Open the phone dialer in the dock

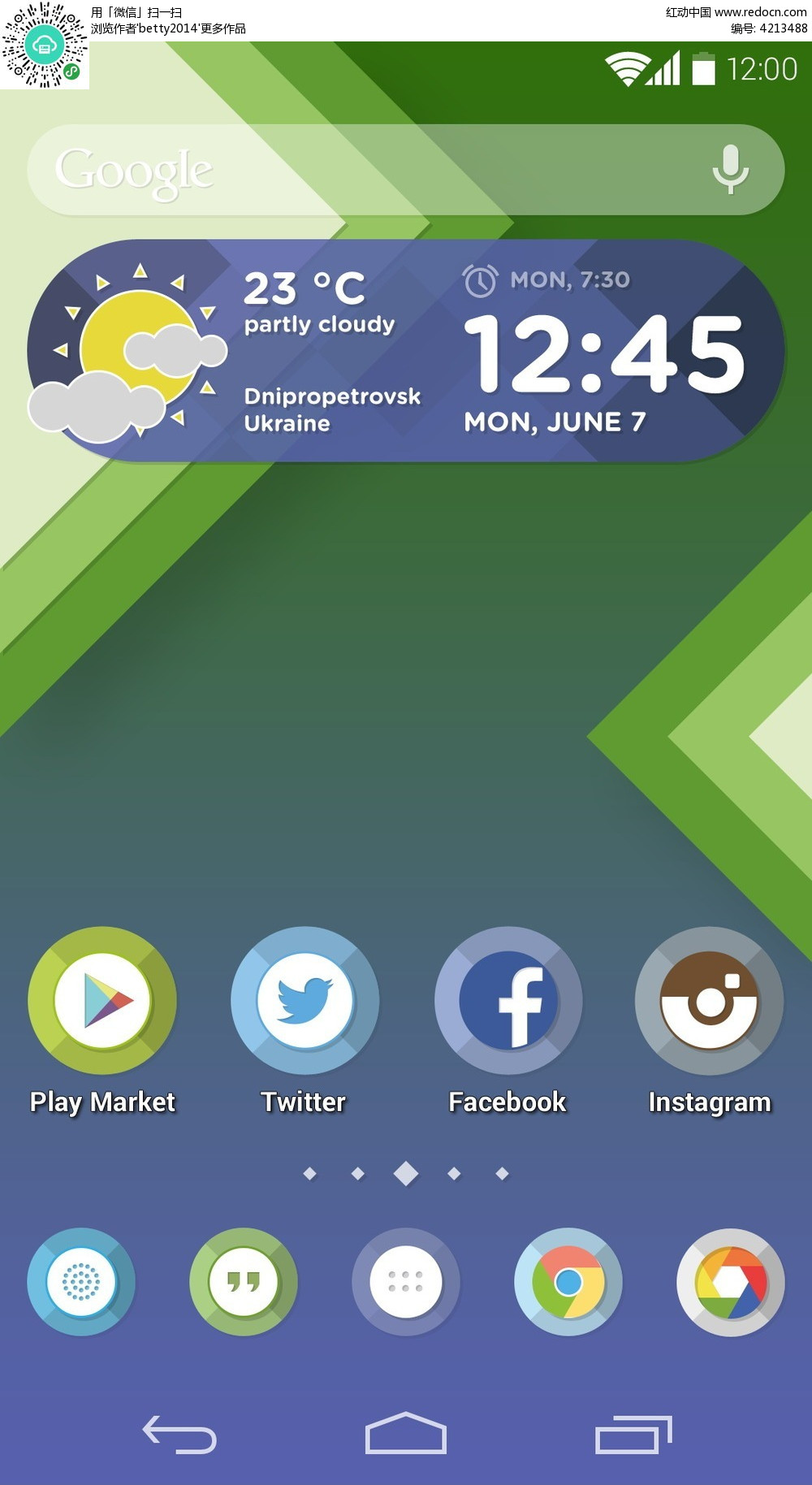81,1282
